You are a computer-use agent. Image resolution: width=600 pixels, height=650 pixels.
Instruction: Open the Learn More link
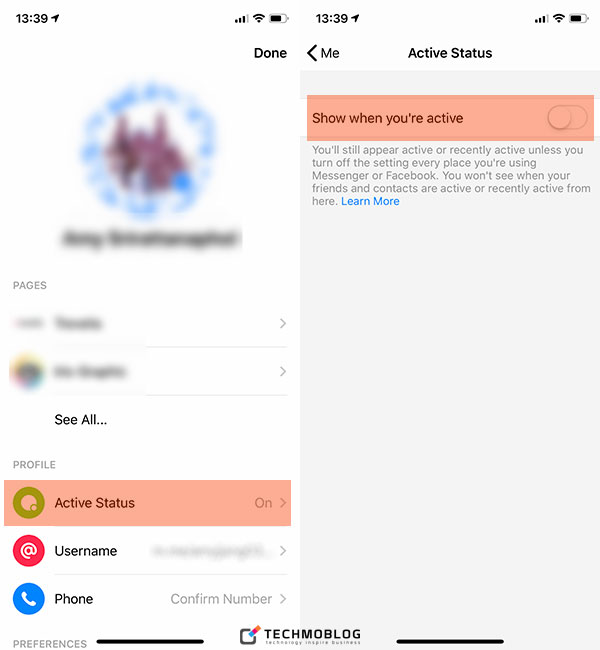pyautogui.click(x=370, y=201)
